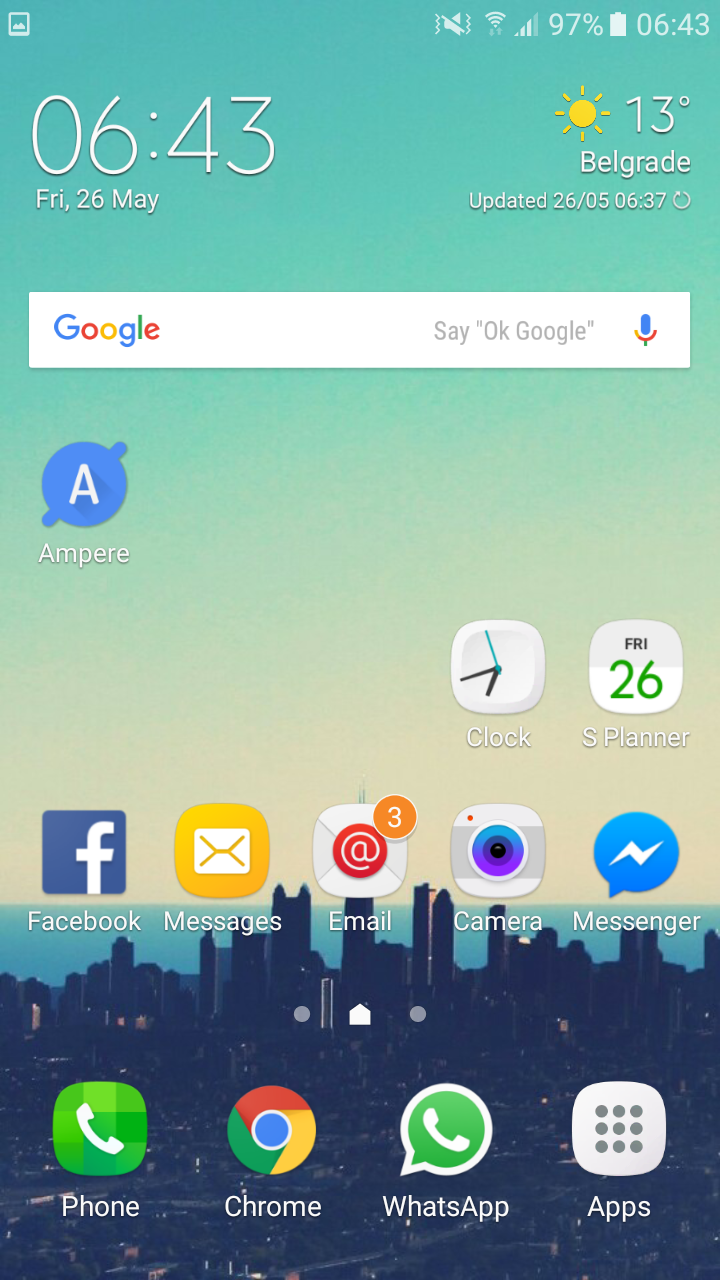
Task: Launch the Ampere app
Action: click(84, 486)
